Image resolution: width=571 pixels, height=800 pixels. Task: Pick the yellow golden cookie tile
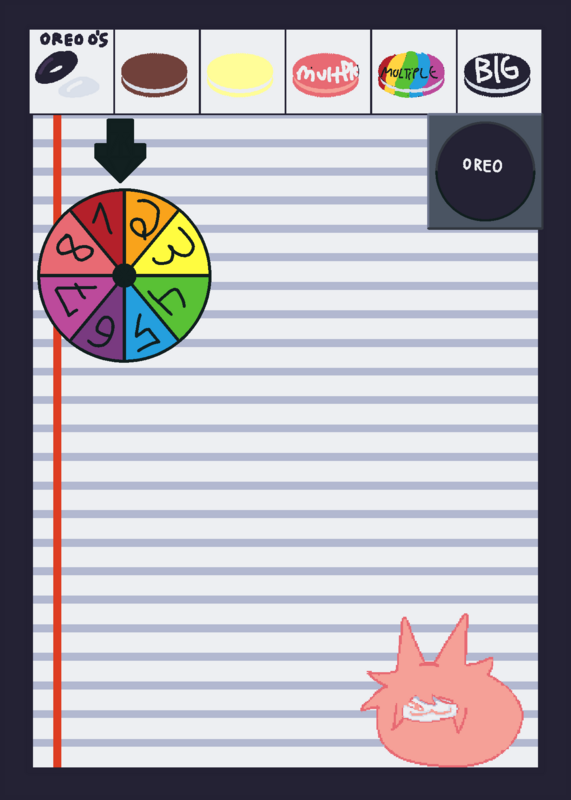242,71
